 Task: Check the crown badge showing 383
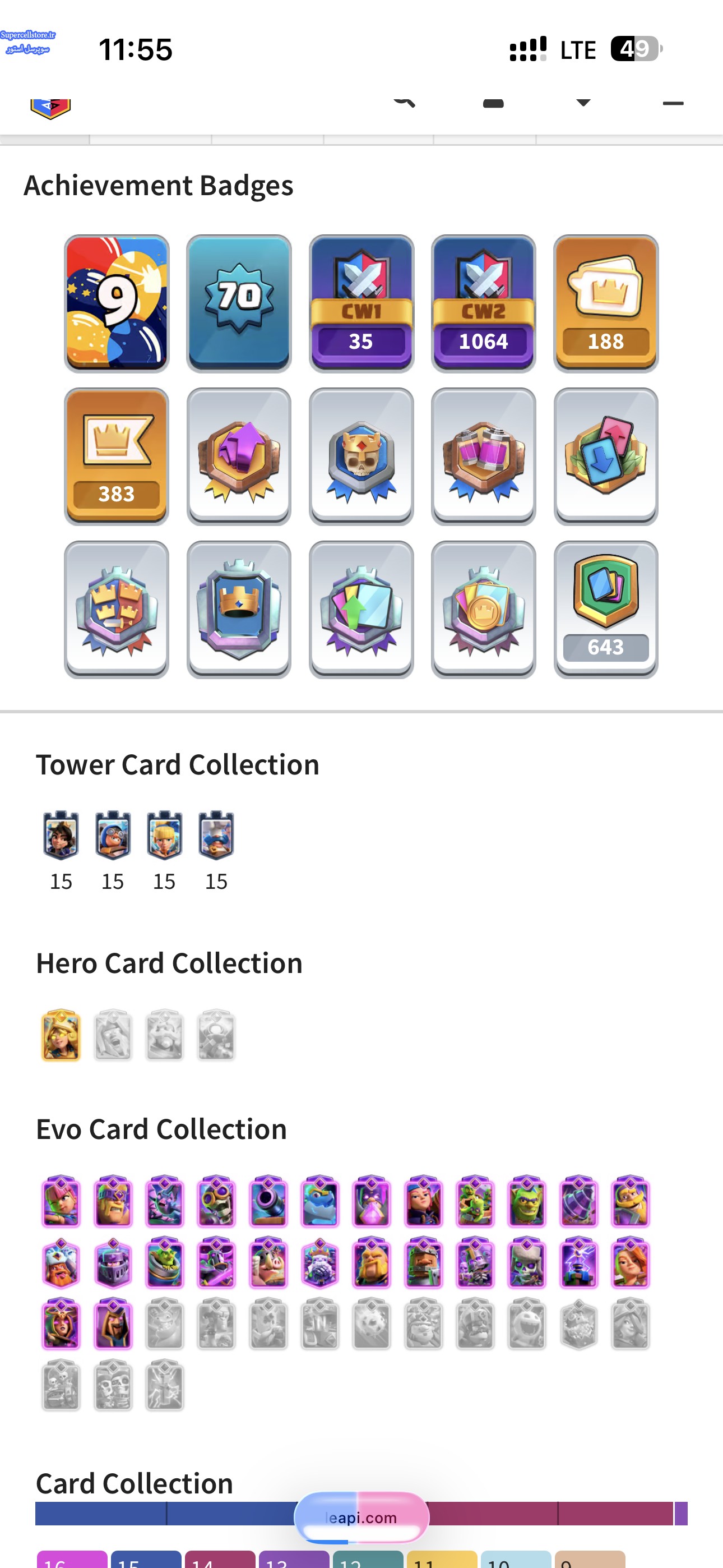117,456
